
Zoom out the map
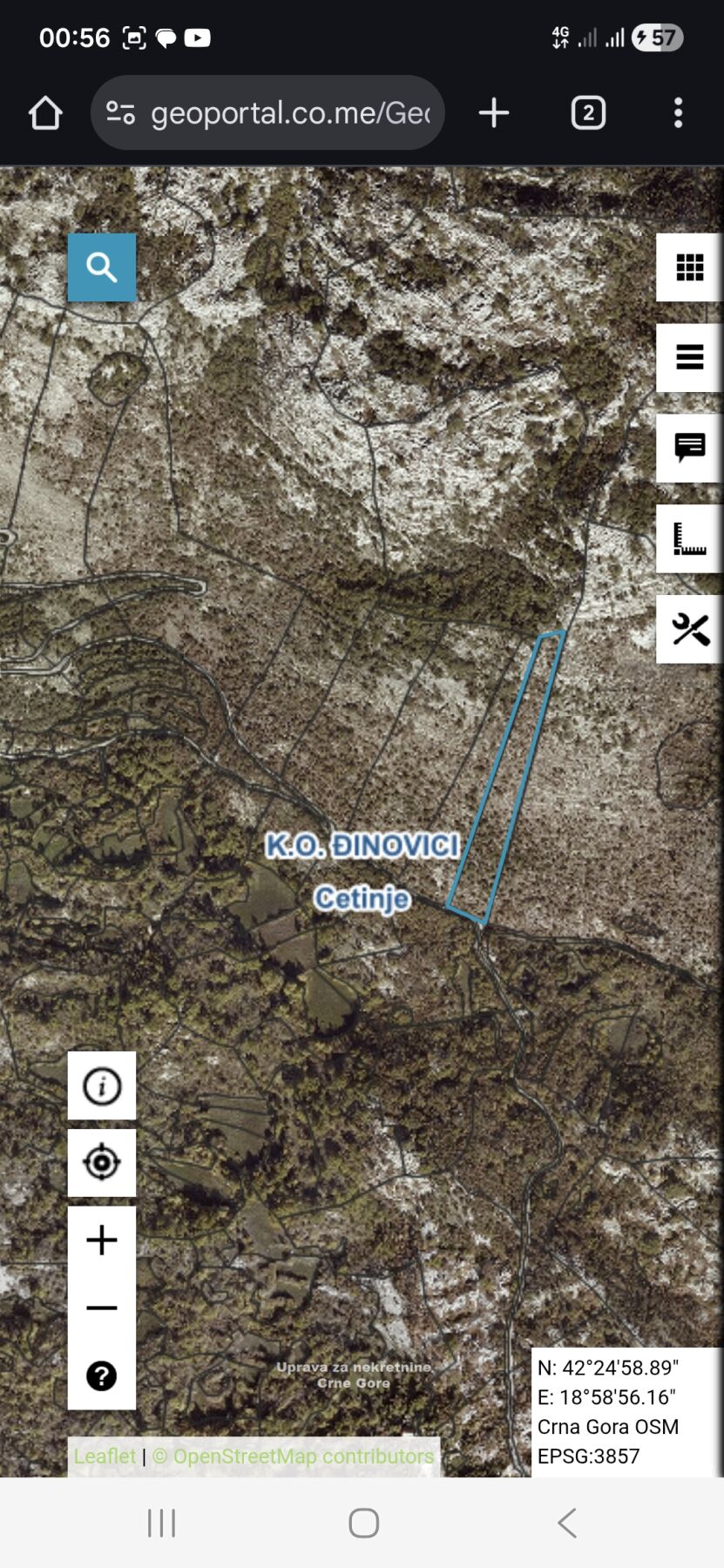(x=102, y=1308)
